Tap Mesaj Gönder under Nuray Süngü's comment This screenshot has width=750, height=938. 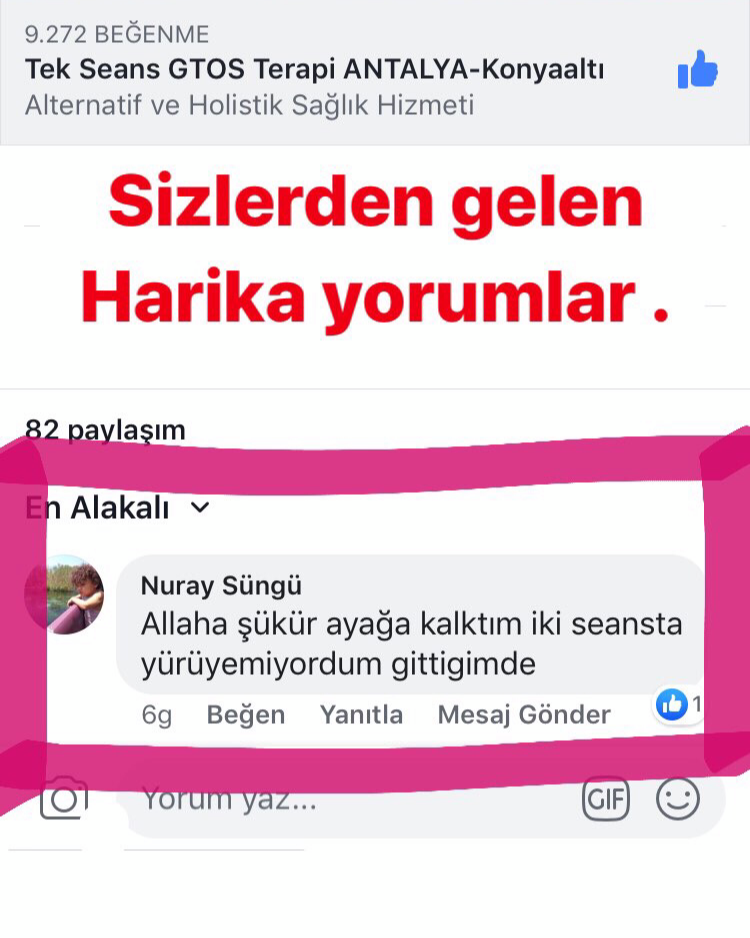(x=524, y=714)
